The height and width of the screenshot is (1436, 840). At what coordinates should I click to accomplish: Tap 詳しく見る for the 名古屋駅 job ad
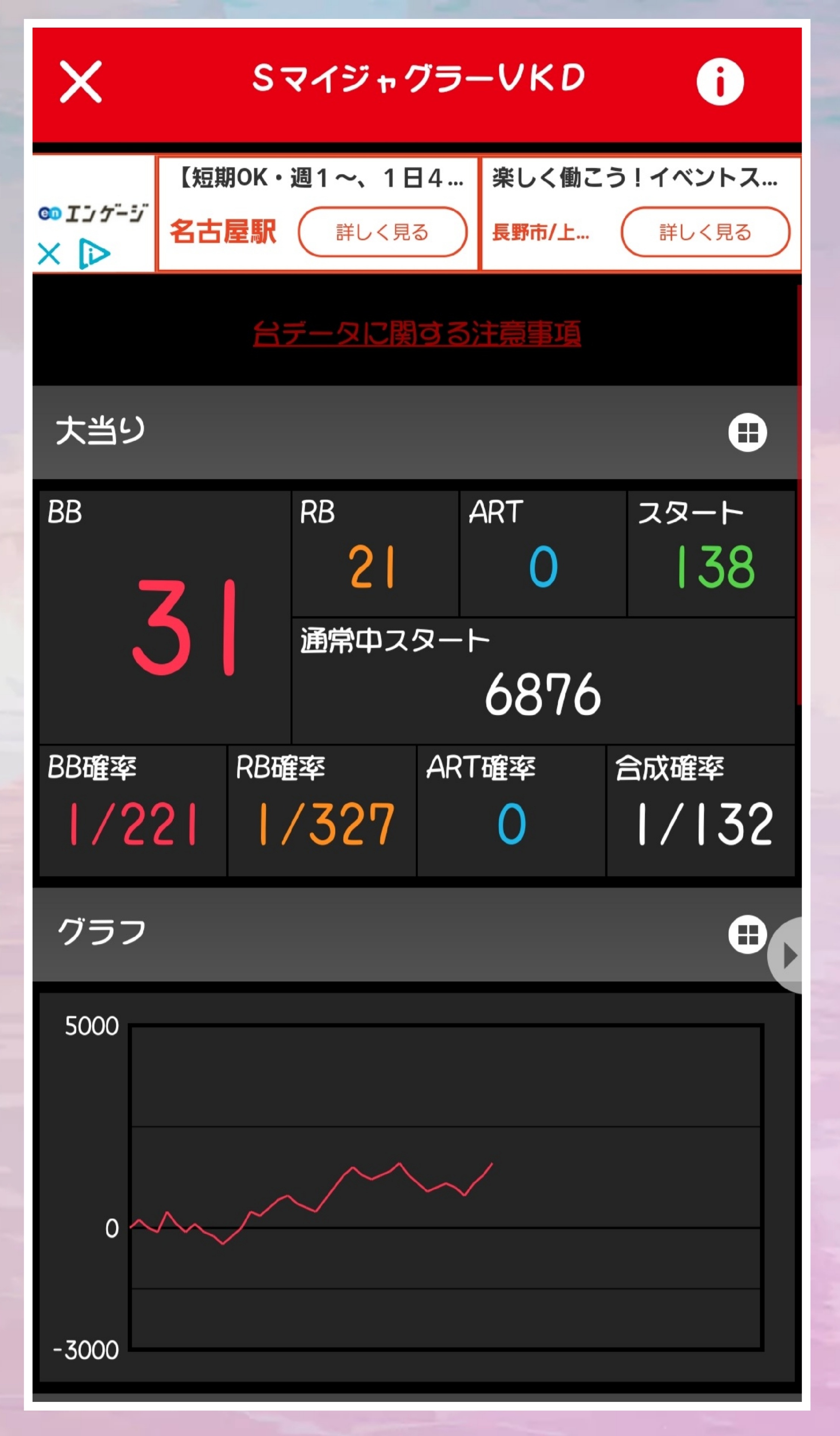pos(382,232)
